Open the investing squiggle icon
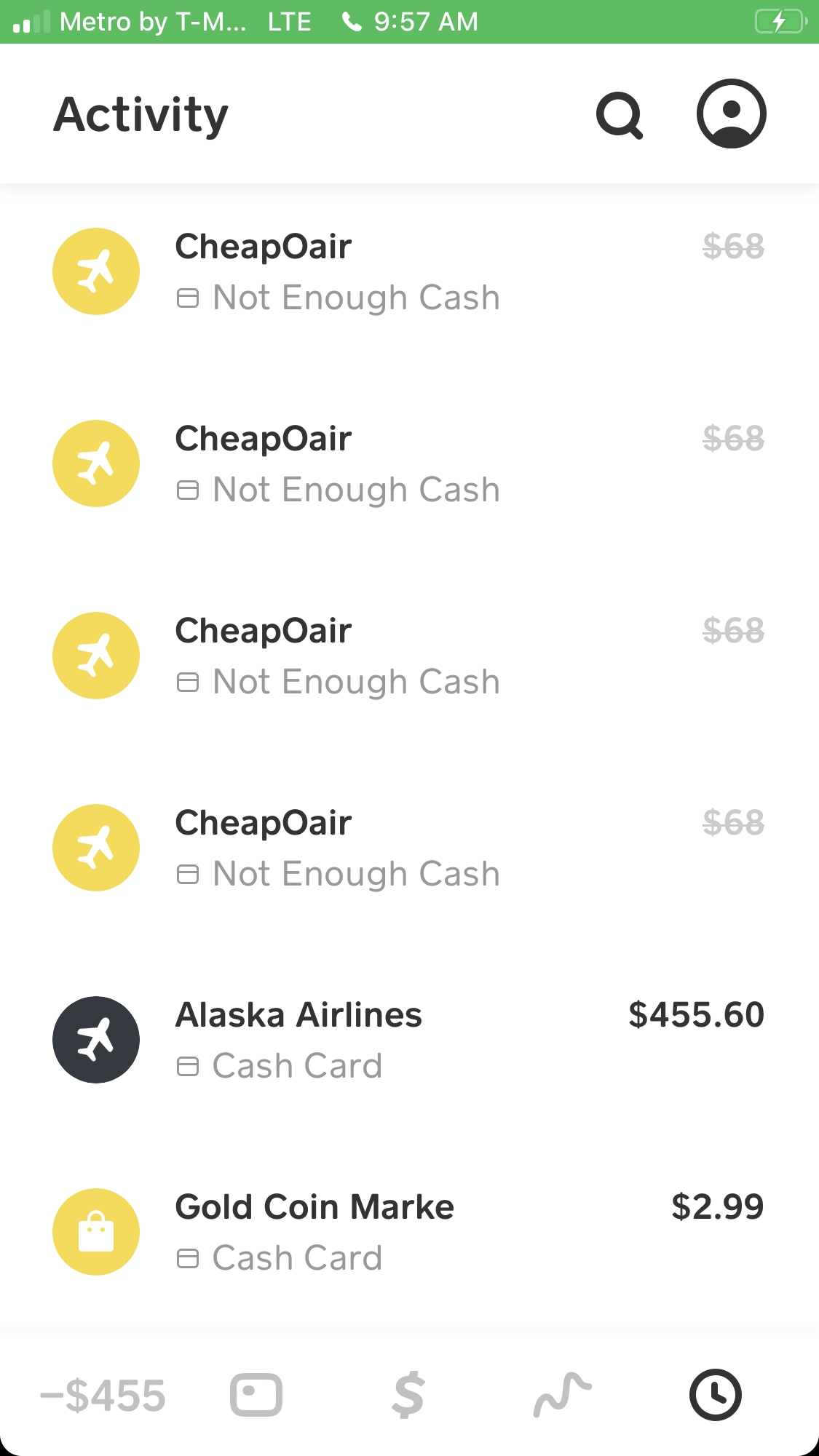 tap(562, 1395)
